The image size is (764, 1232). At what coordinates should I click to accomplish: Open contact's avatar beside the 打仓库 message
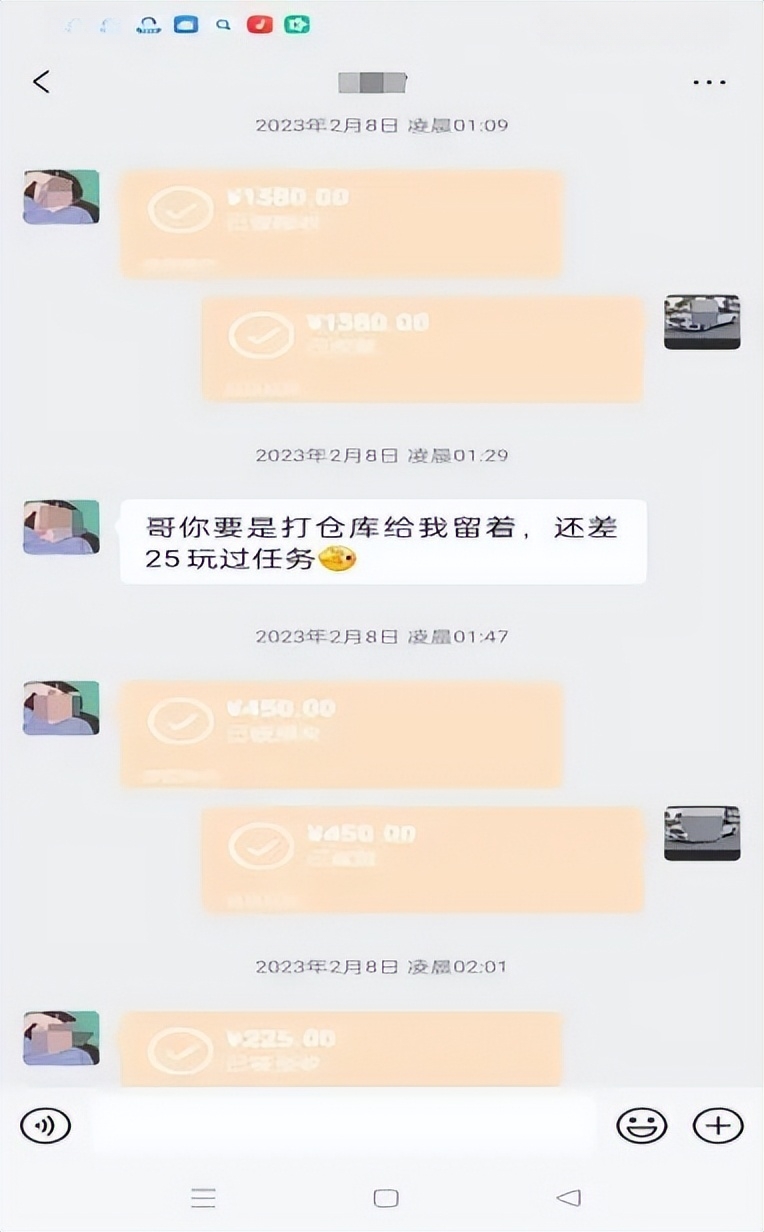(61, 527)
